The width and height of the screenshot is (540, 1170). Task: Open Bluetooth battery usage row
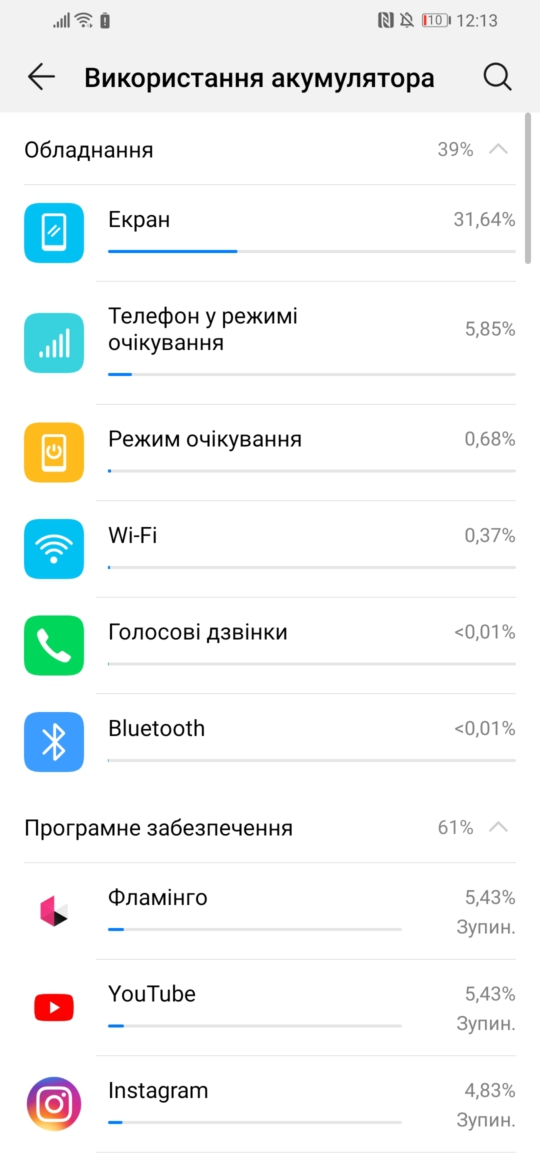point(270,741)
